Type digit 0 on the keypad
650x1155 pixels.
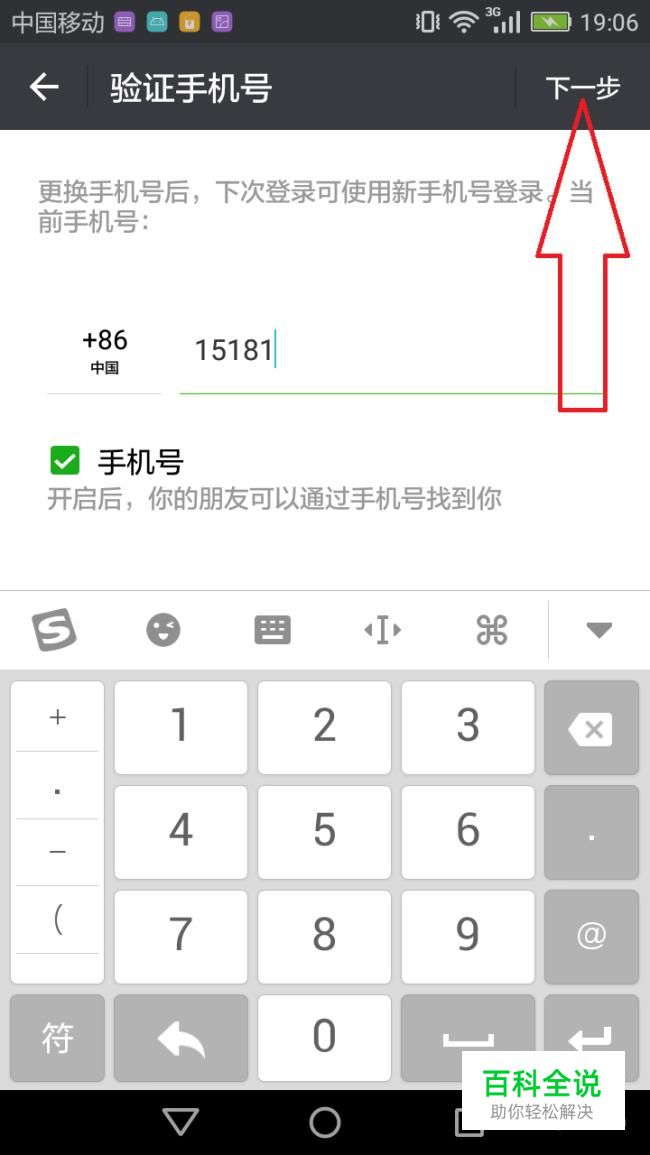pyautogui.click(x=324, y=1037)
